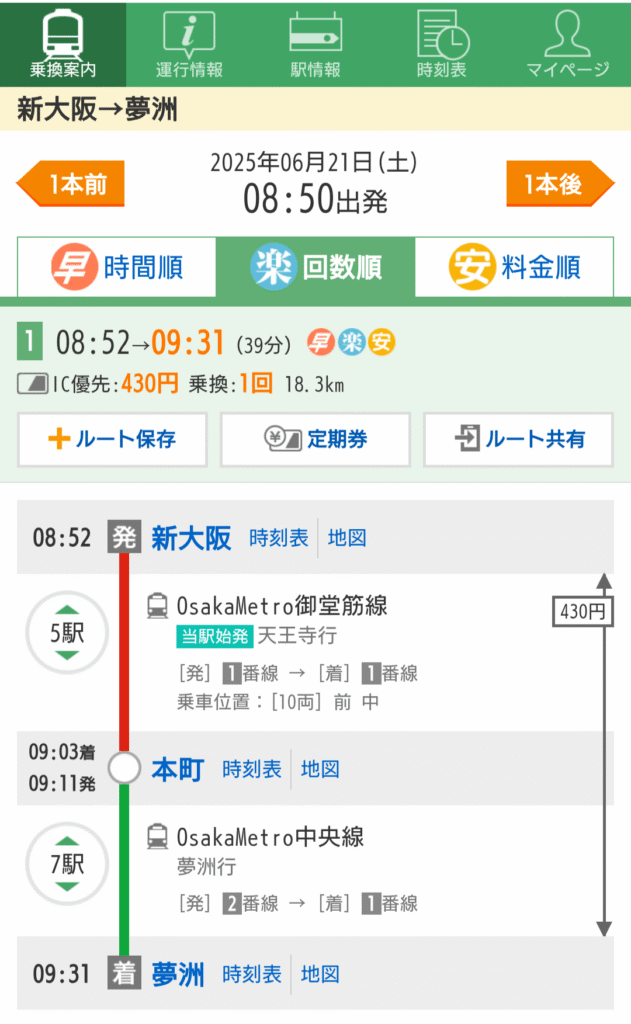Go to マイページ
Viewport: 631px width, 1024px height.
[x=567, y=44]
